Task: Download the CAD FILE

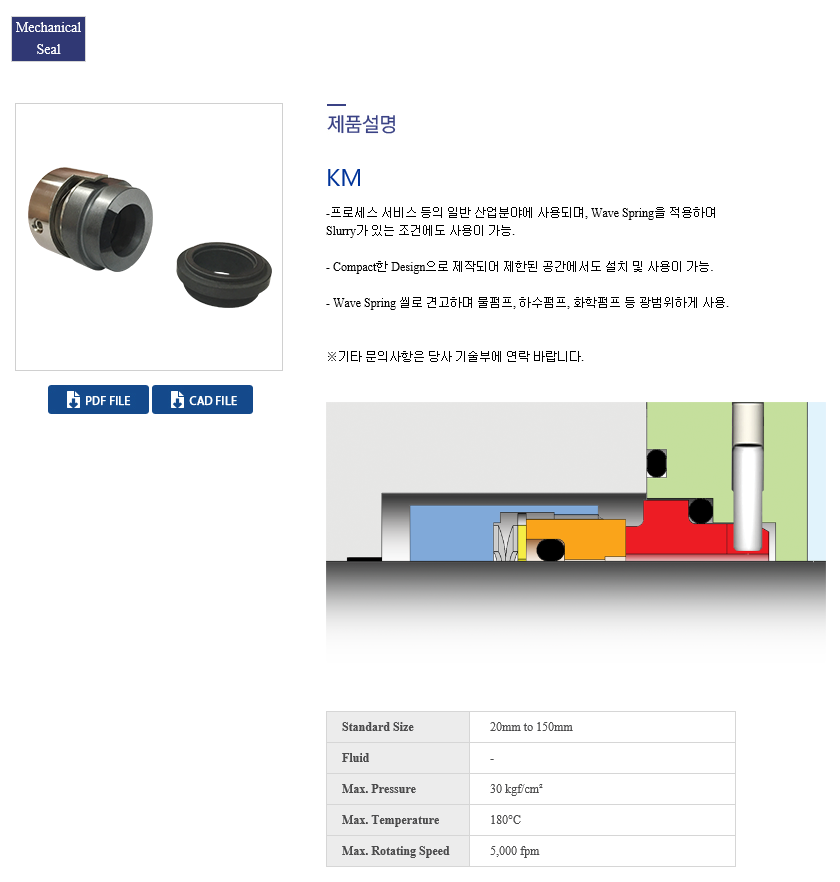Action: (202, 400)
